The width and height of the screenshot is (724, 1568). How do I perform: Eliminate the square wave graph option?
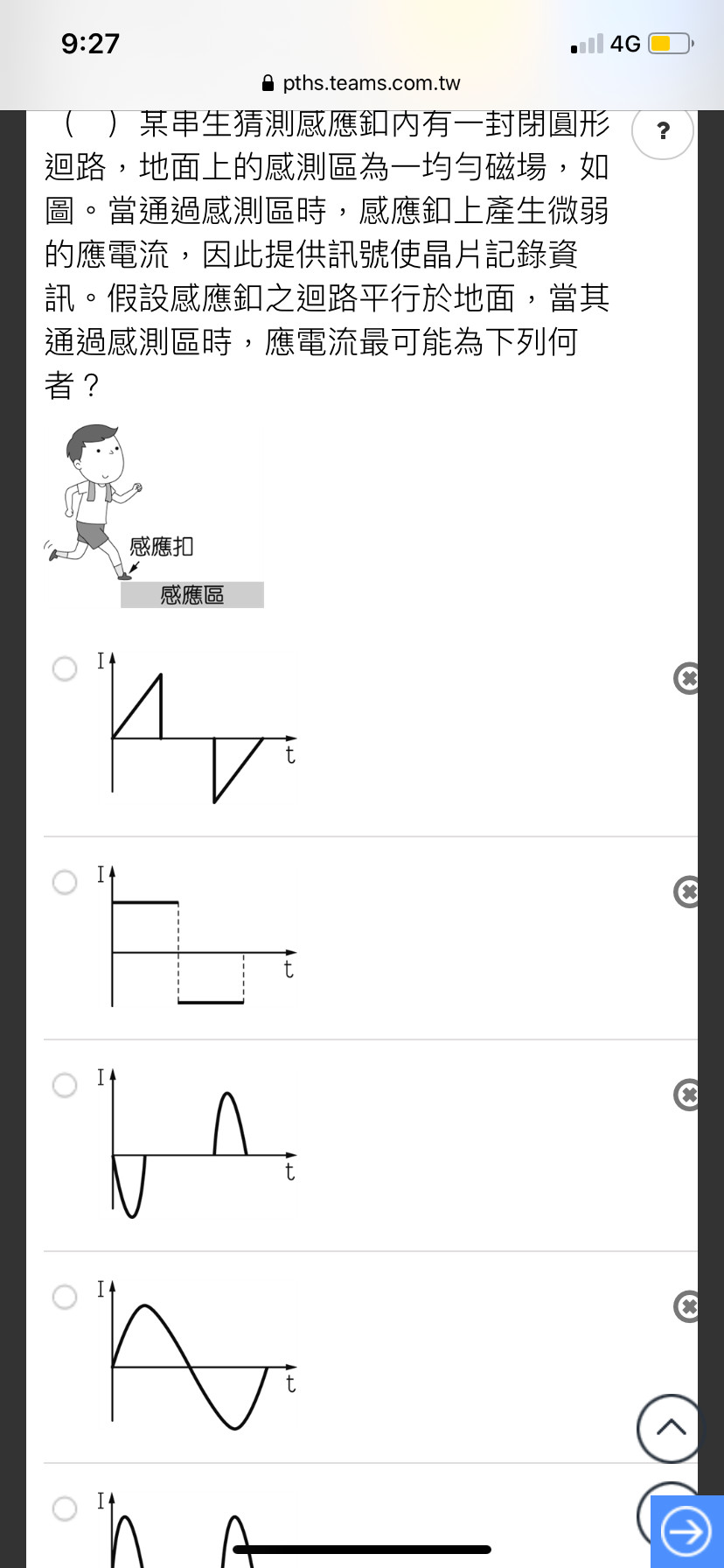point(687,892)
